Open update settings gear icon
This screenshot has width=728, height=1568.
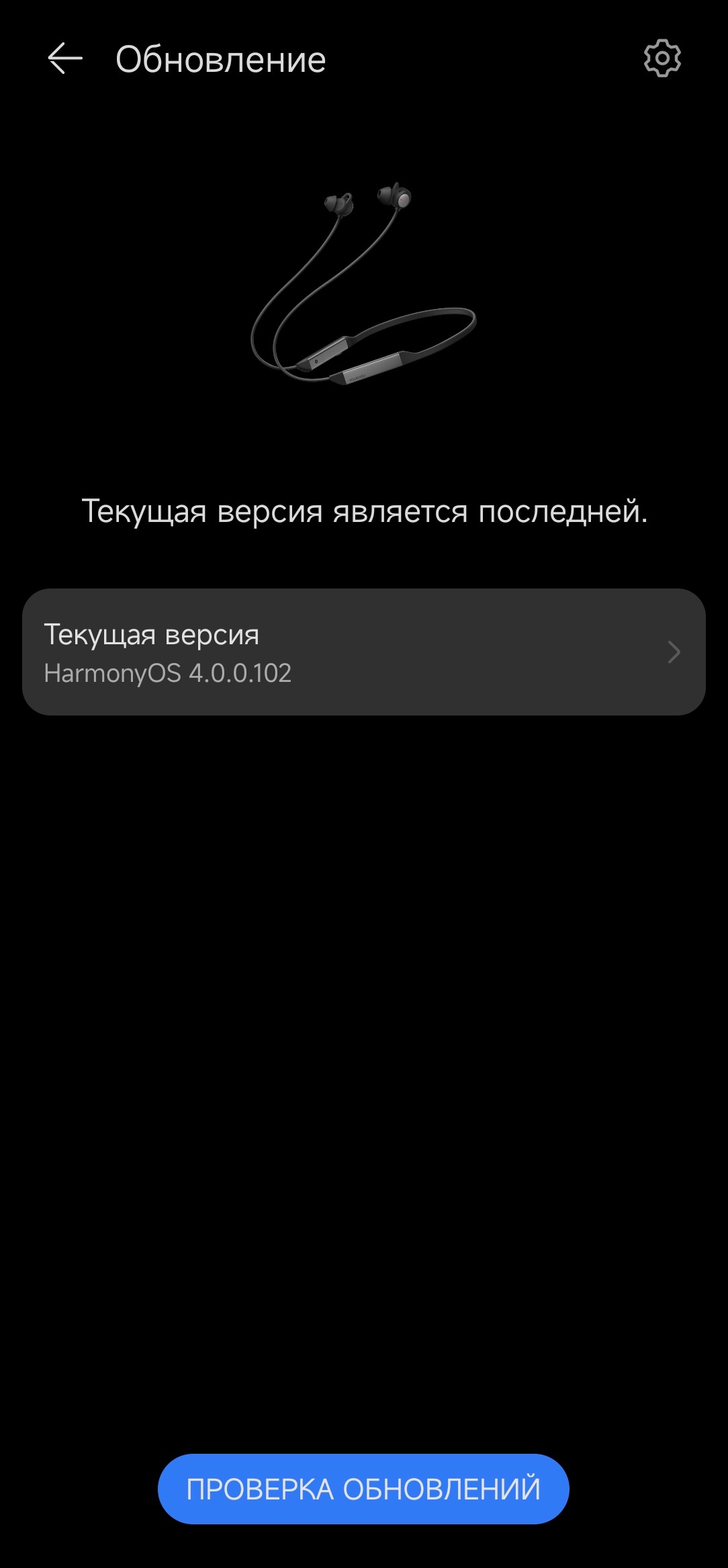point(662,59)
